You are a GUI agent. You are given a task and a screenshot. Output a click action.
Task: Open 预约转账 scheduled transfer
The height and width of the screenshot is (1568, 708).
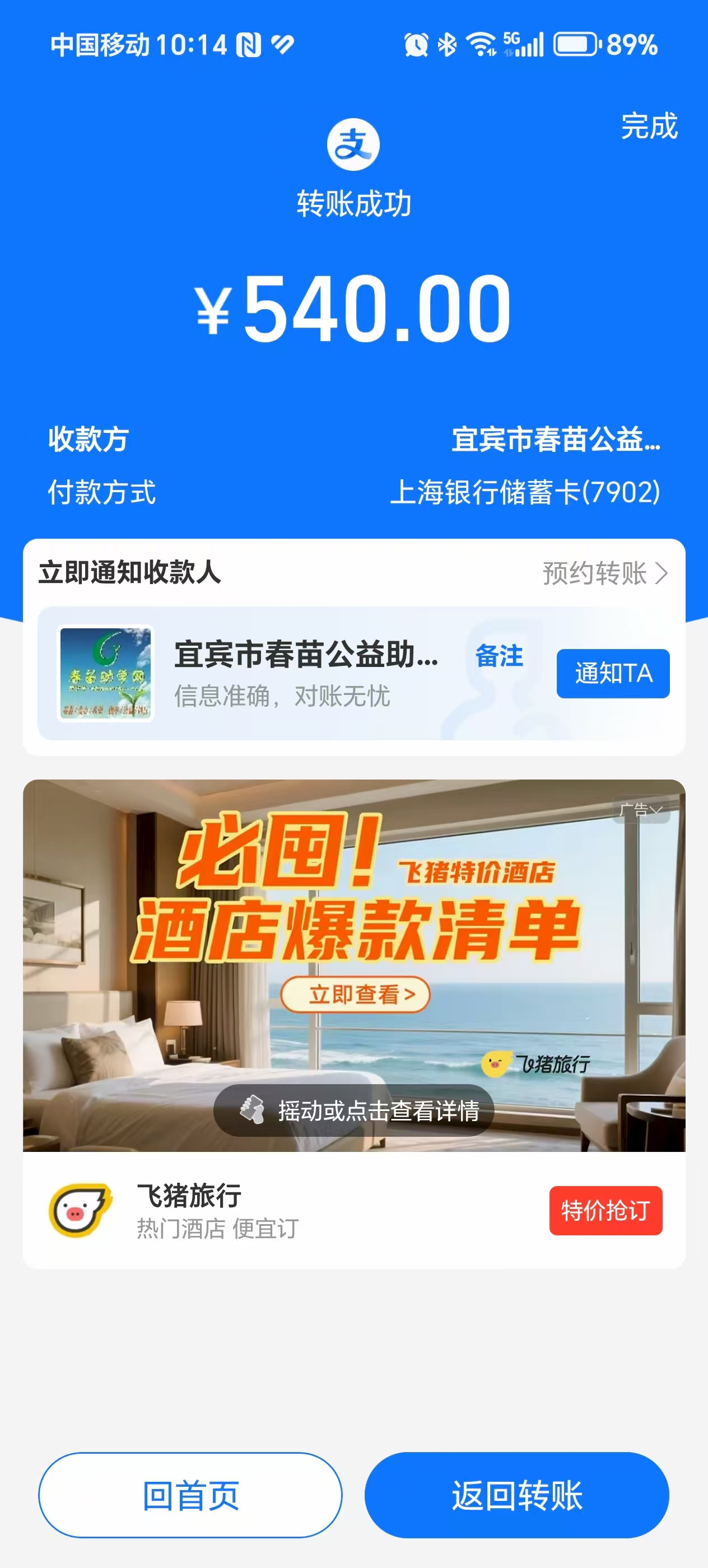604,573
